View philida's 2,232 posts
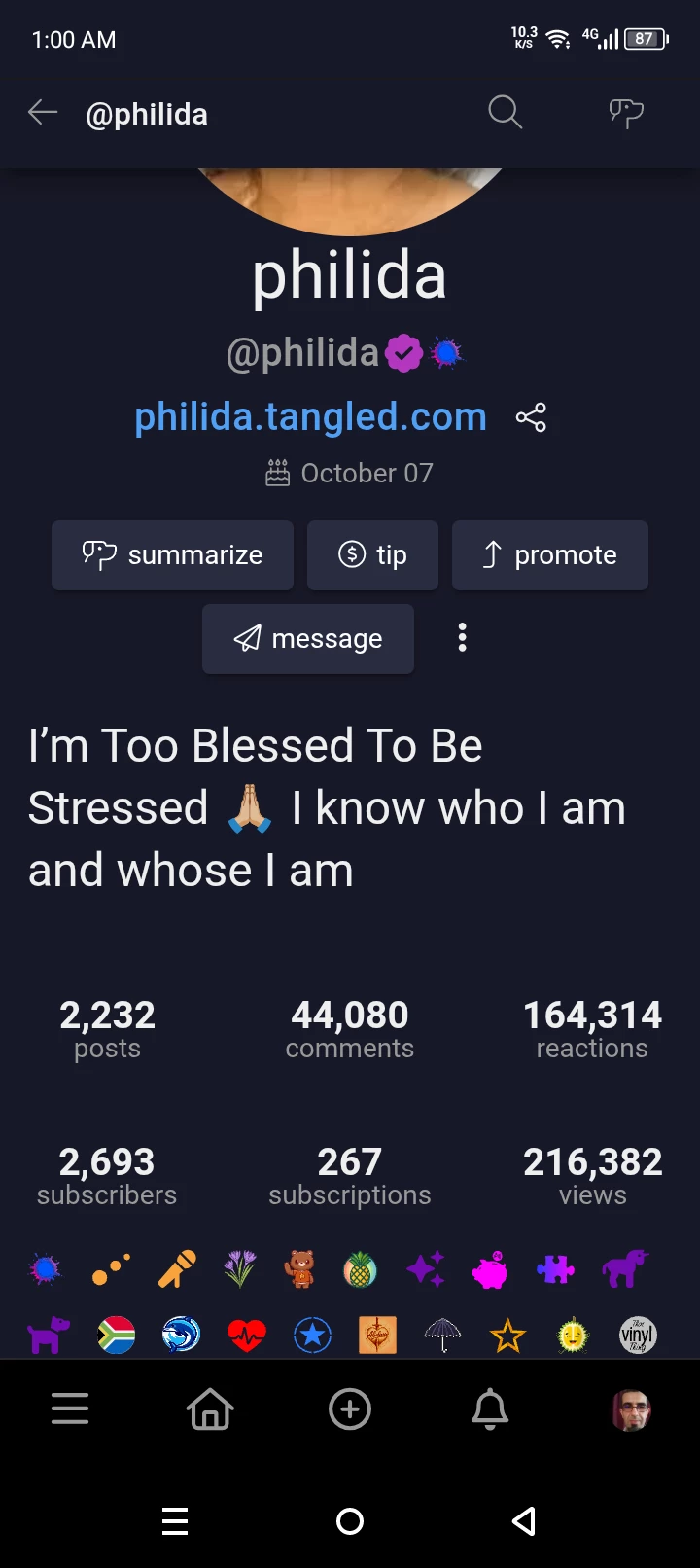This screenshot has width=700, height=1568. coord(107,1029)
